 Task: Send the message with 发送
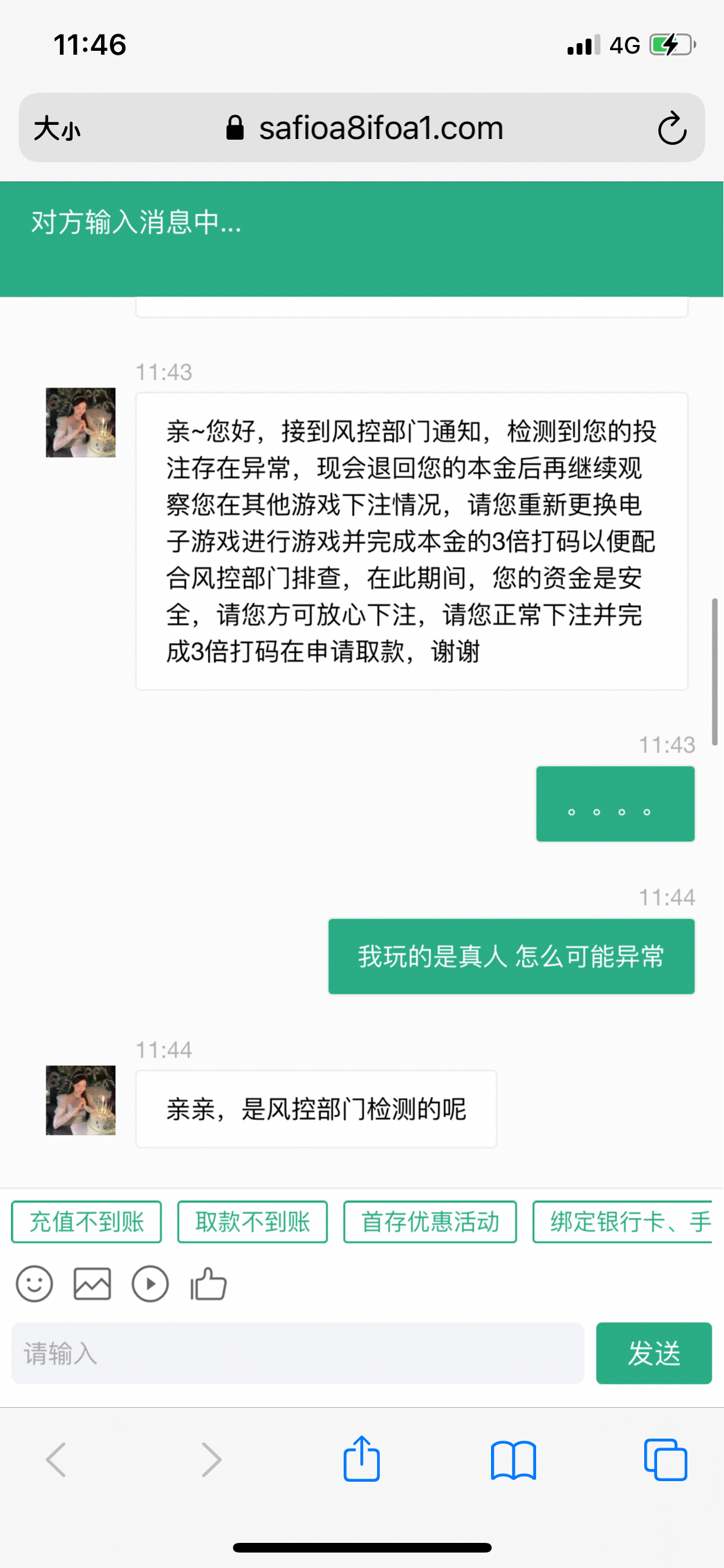click(x=653, y=1353)
